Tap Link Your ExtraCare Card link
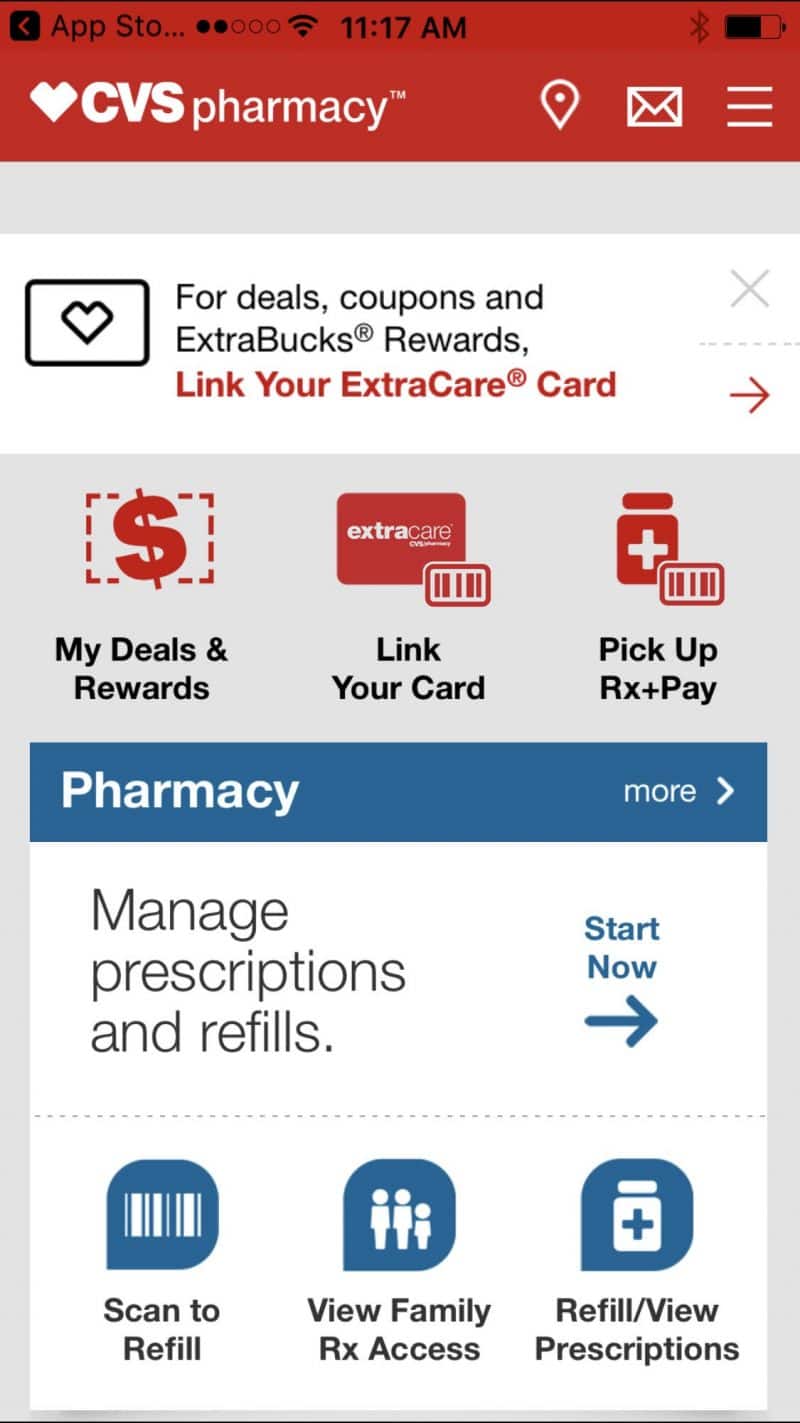Viewport: 800px width, 1423px height. coord(396,384)
